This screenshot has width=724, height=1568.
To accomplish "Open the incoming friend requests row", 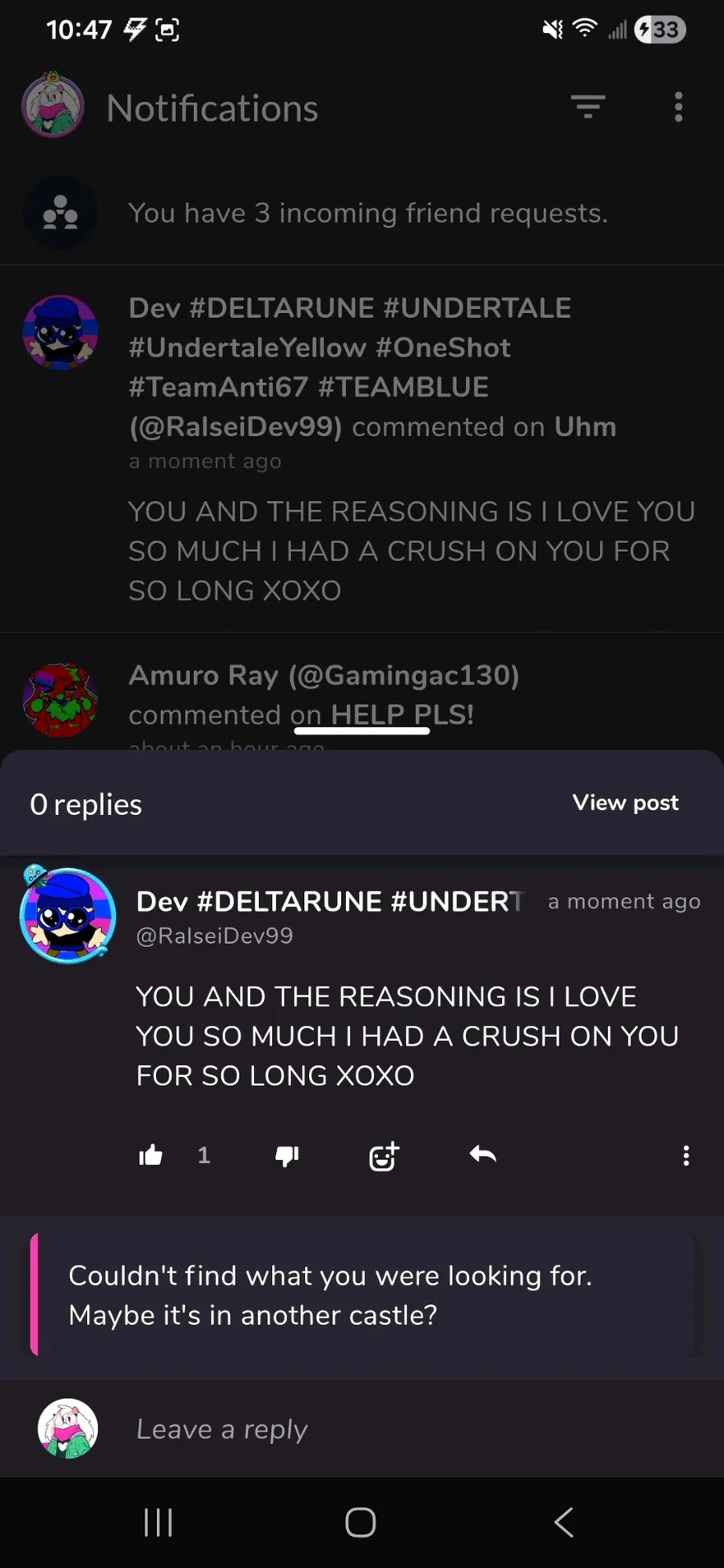I will click(x=367, y=213).
